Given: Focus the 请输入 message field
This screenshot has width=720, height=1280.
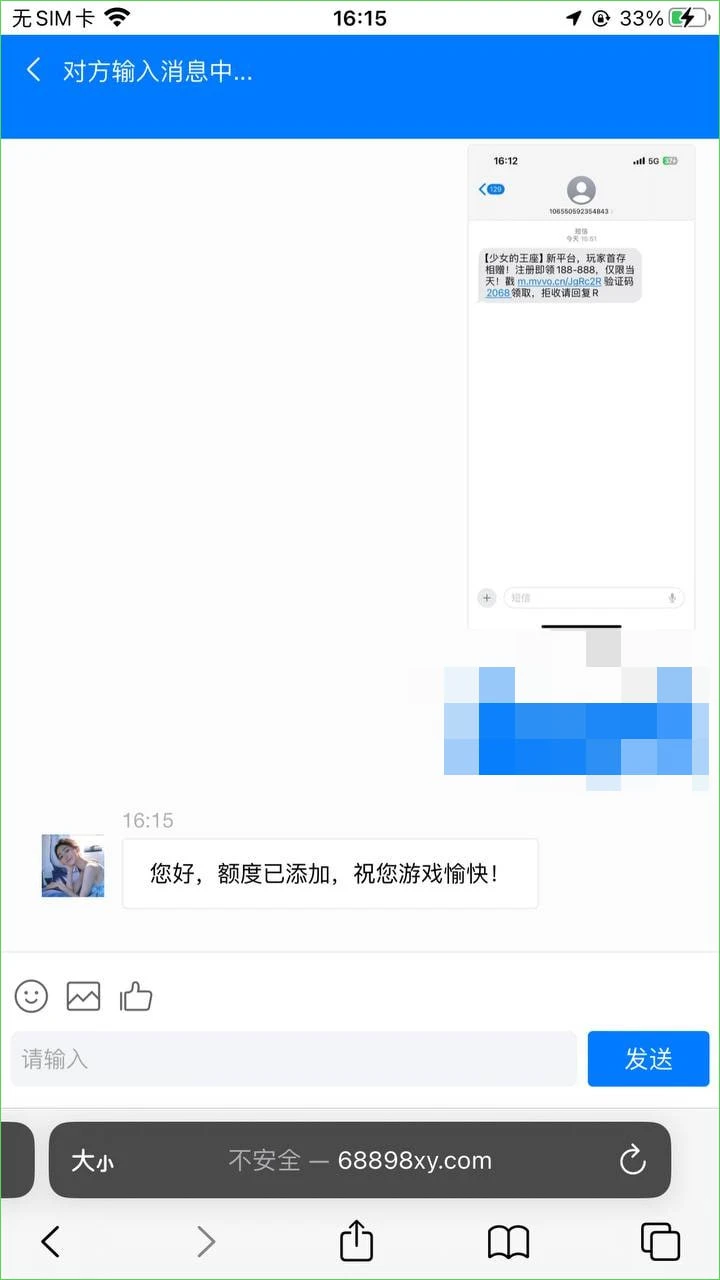Looking at the screenshot, I should pyautogui.click(x=294, y=1059).
